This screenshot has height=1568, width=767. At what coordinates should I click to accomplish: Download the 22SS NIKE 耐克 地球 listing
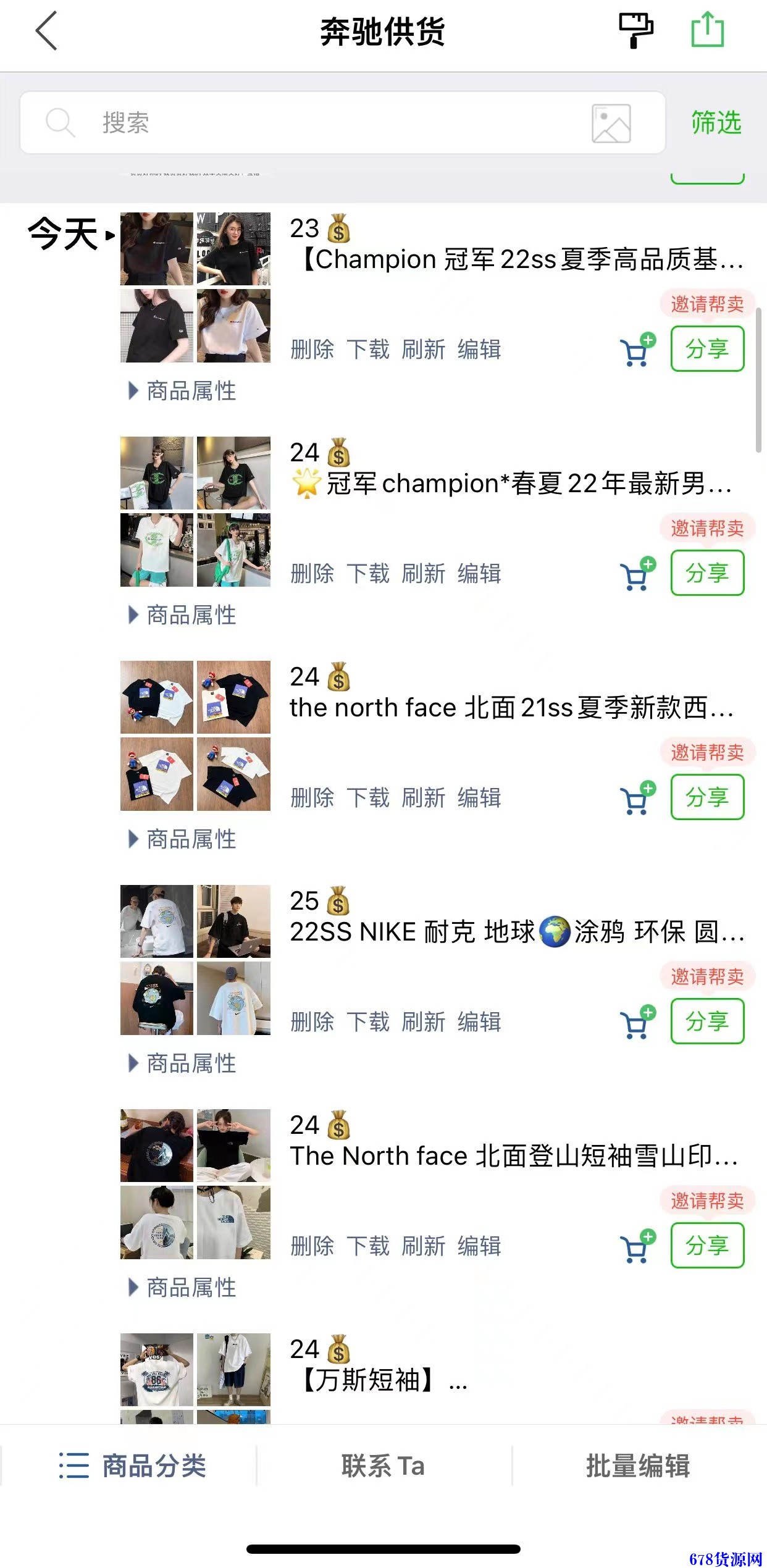[x=368, y=1021]
